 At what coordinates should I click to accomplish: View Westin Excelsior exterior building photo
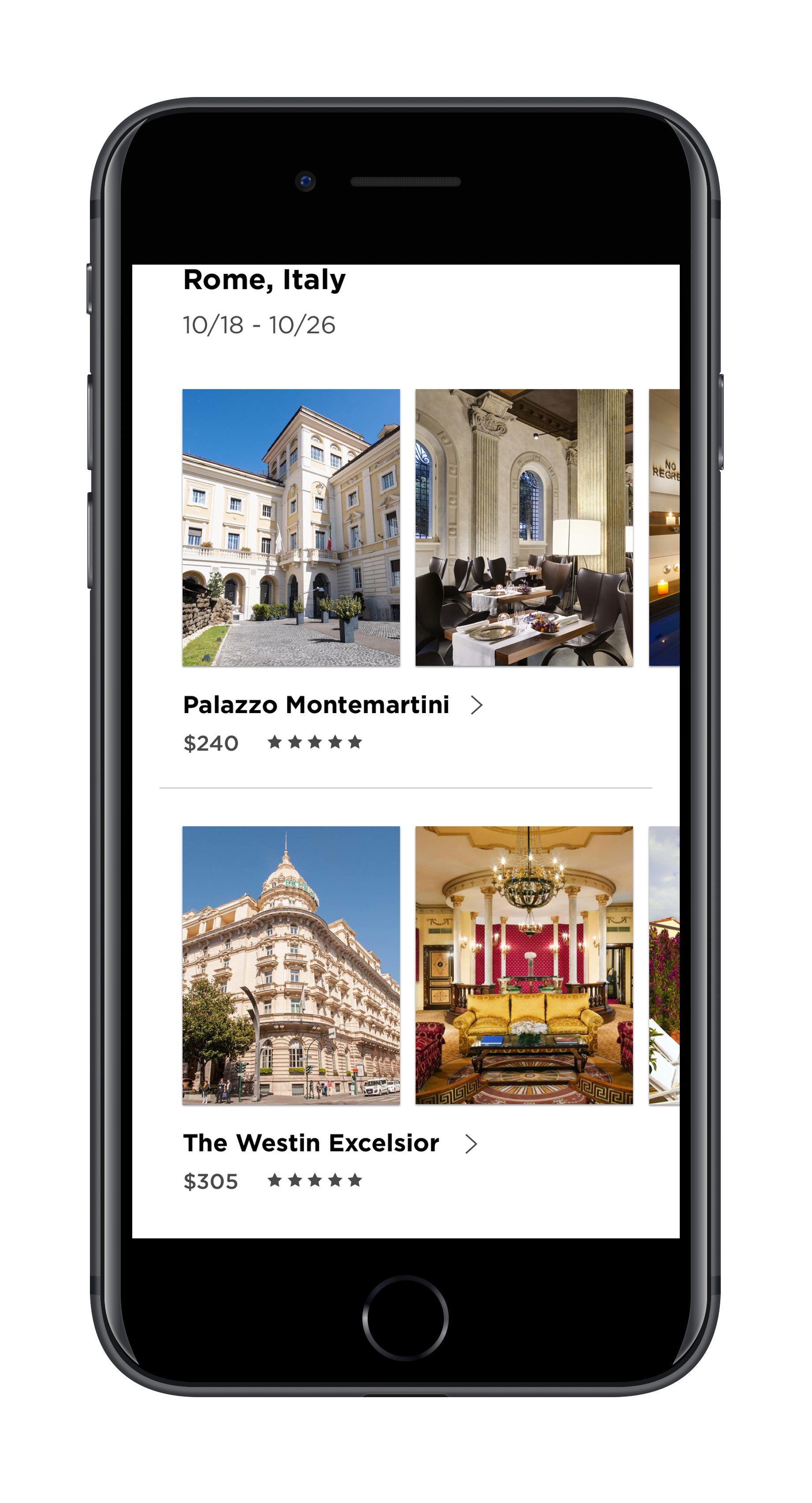pyautogui.click(x=291, y=965)
